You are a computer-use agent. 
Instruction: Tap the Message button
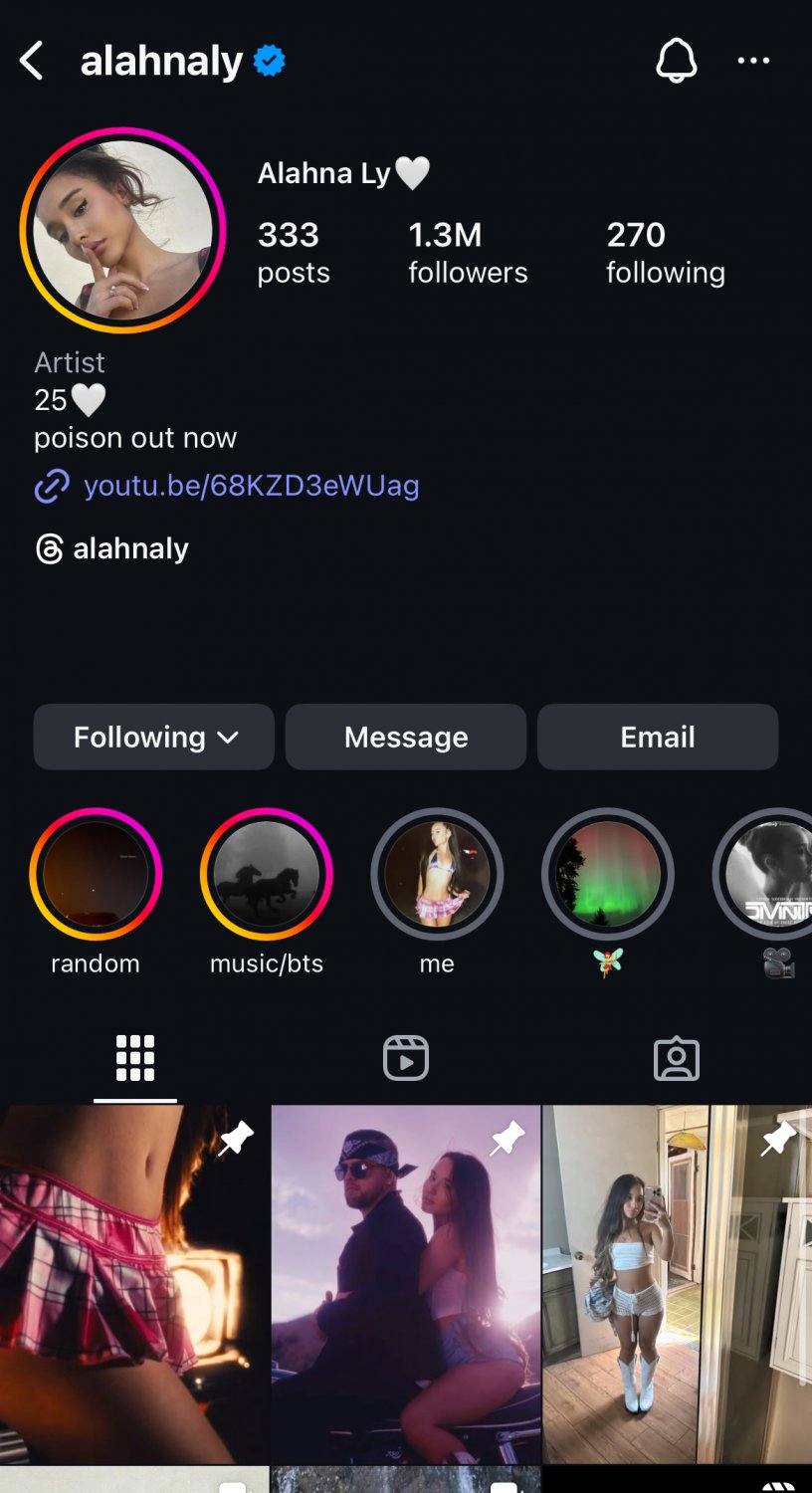pos(406,737)
